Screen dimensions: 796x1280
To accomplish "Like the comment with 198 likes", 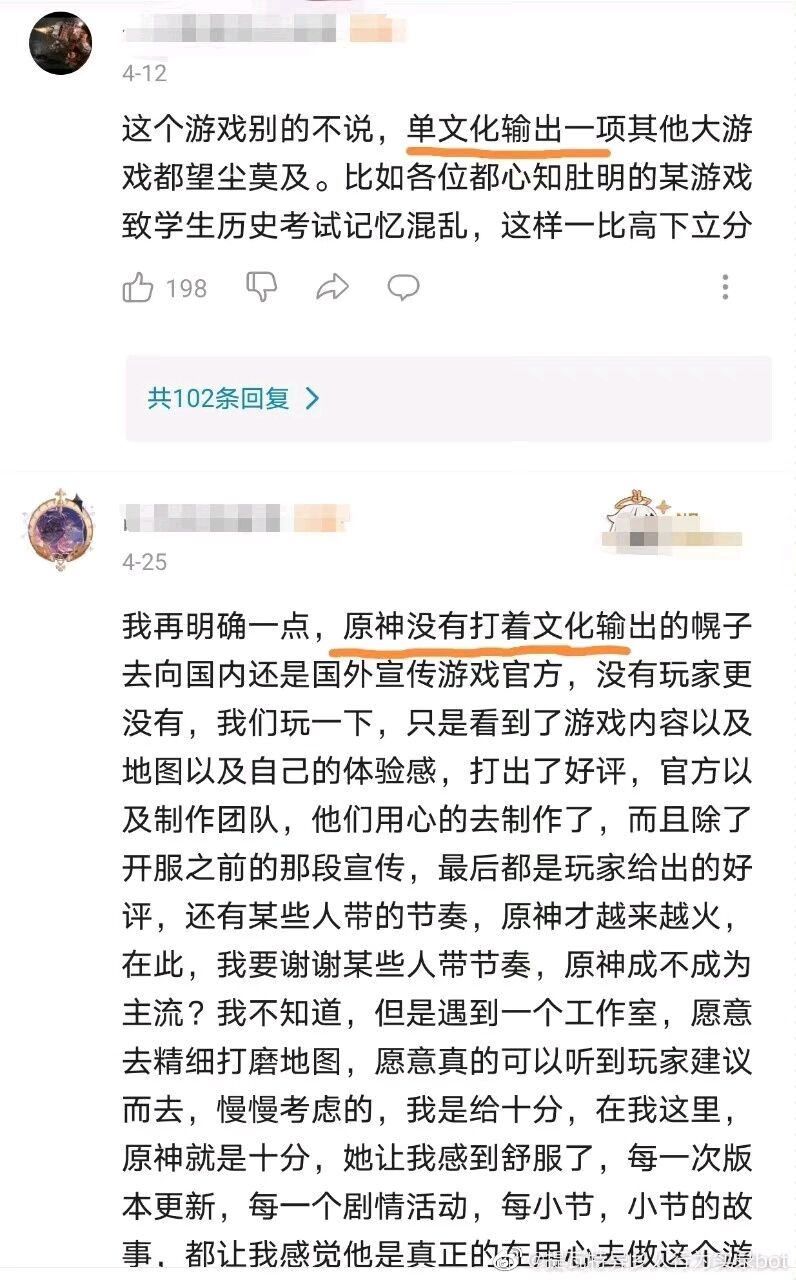I will coord(139,289).
